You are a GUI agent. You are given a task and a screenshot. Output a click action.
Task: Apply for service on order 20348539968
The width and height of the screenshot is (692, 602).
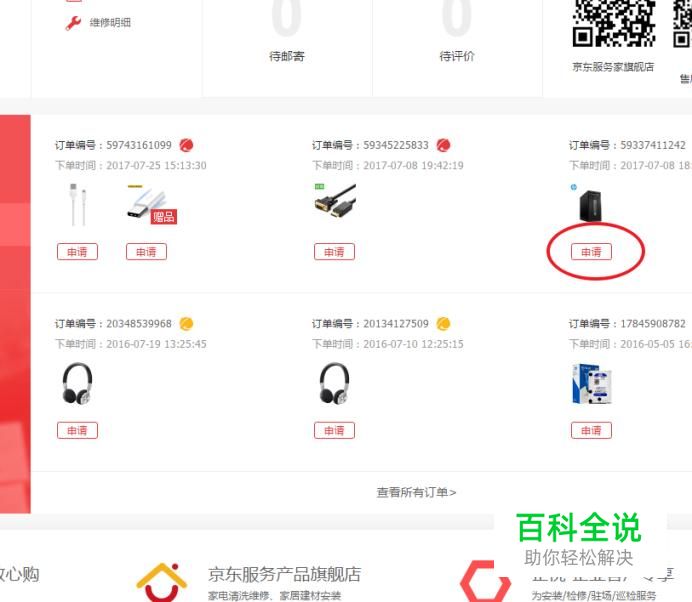pos(77,431)
